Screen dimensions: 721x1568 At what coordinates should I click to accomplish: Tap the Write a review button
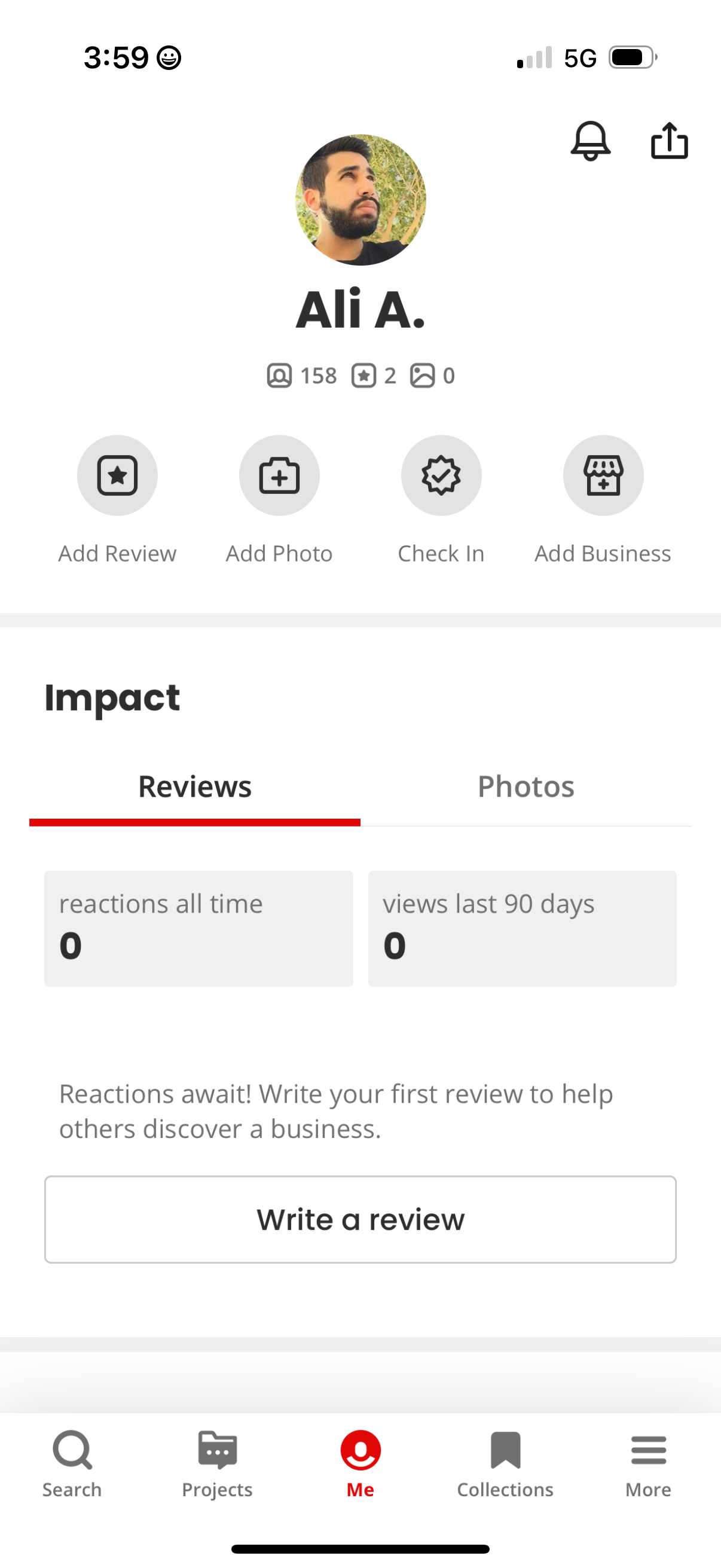[x=360, y=1219]
